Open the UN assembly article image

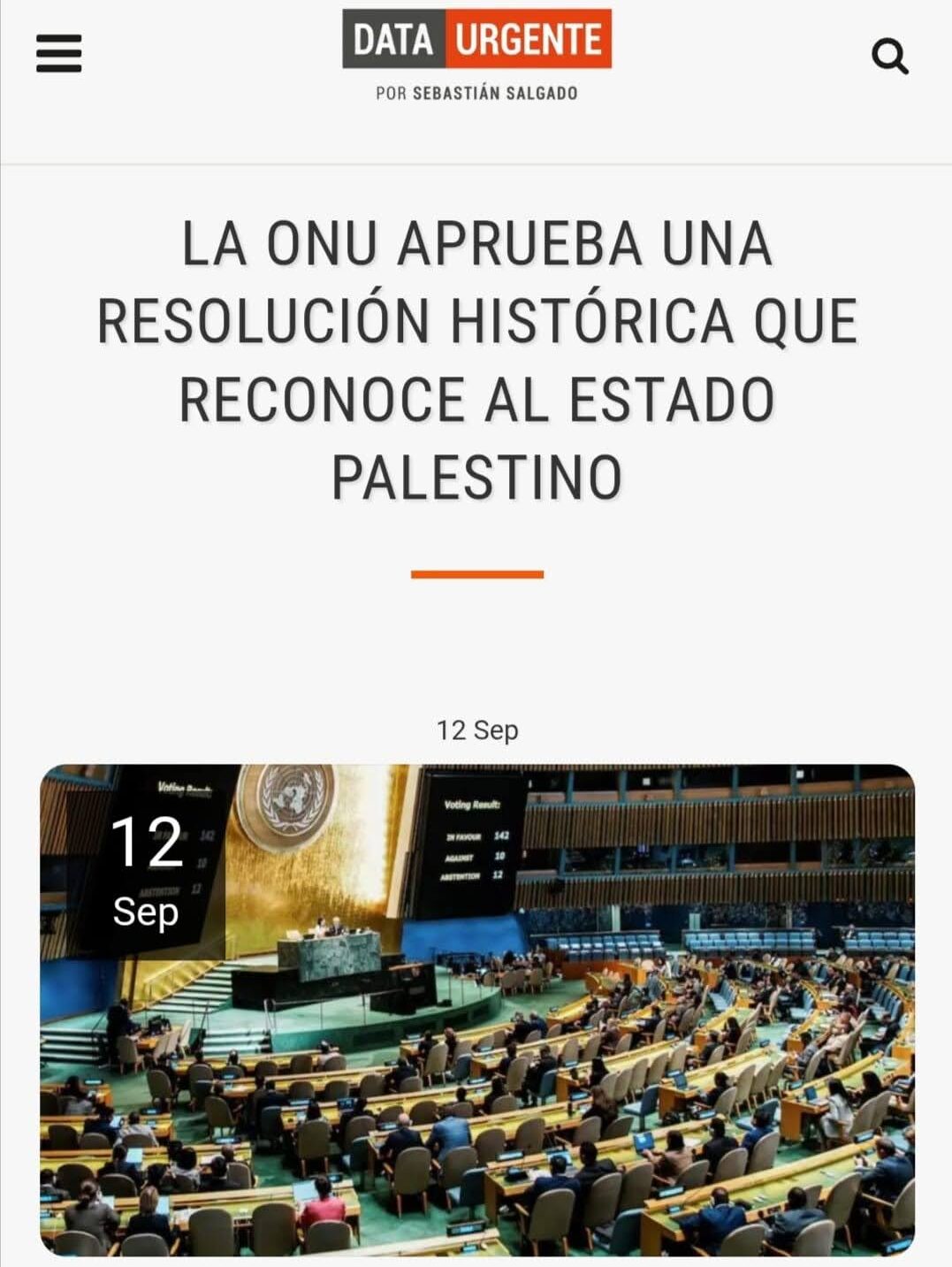pos(477,1008)
